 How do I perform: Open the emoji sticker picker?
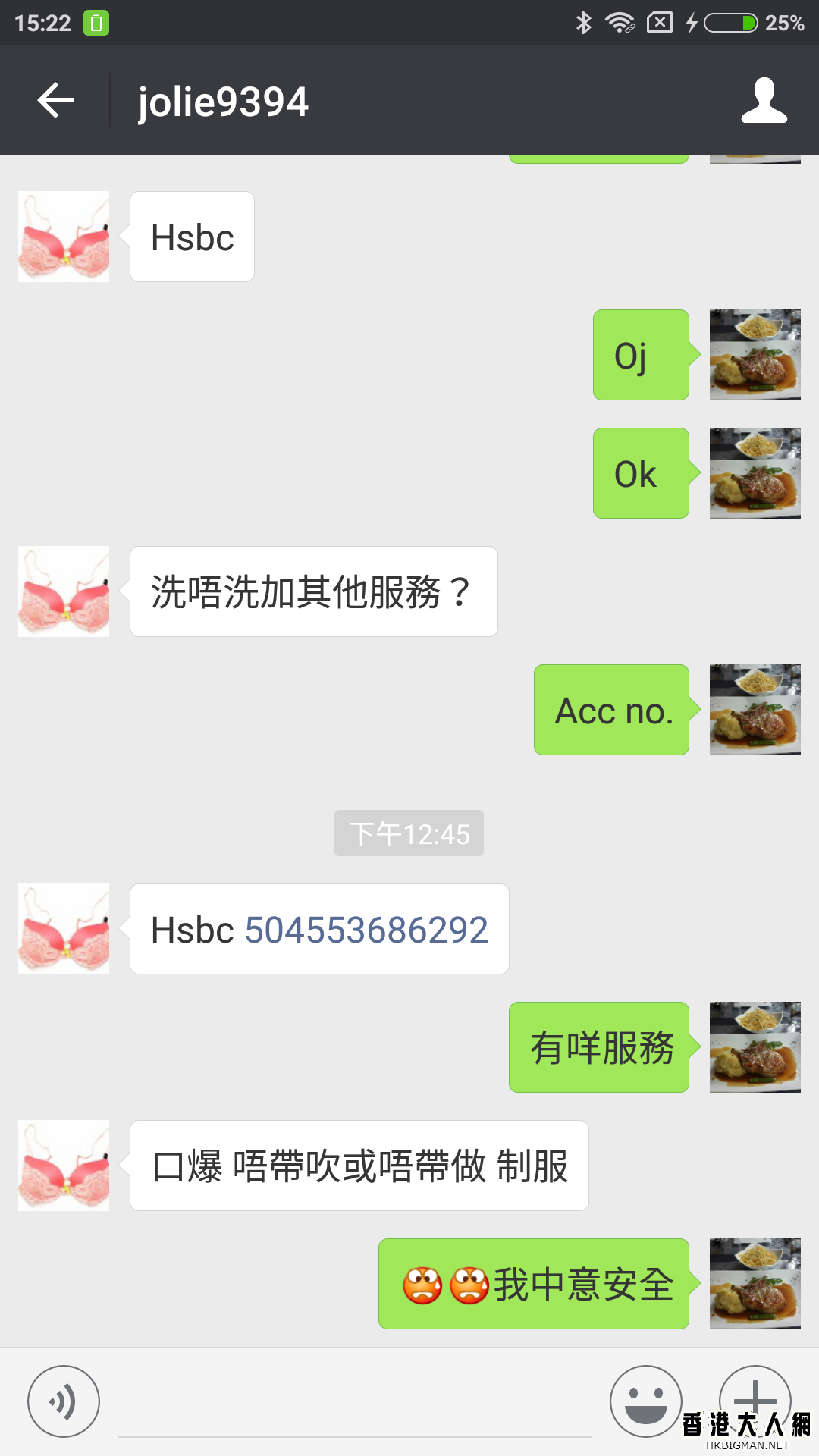(645, 1401)
